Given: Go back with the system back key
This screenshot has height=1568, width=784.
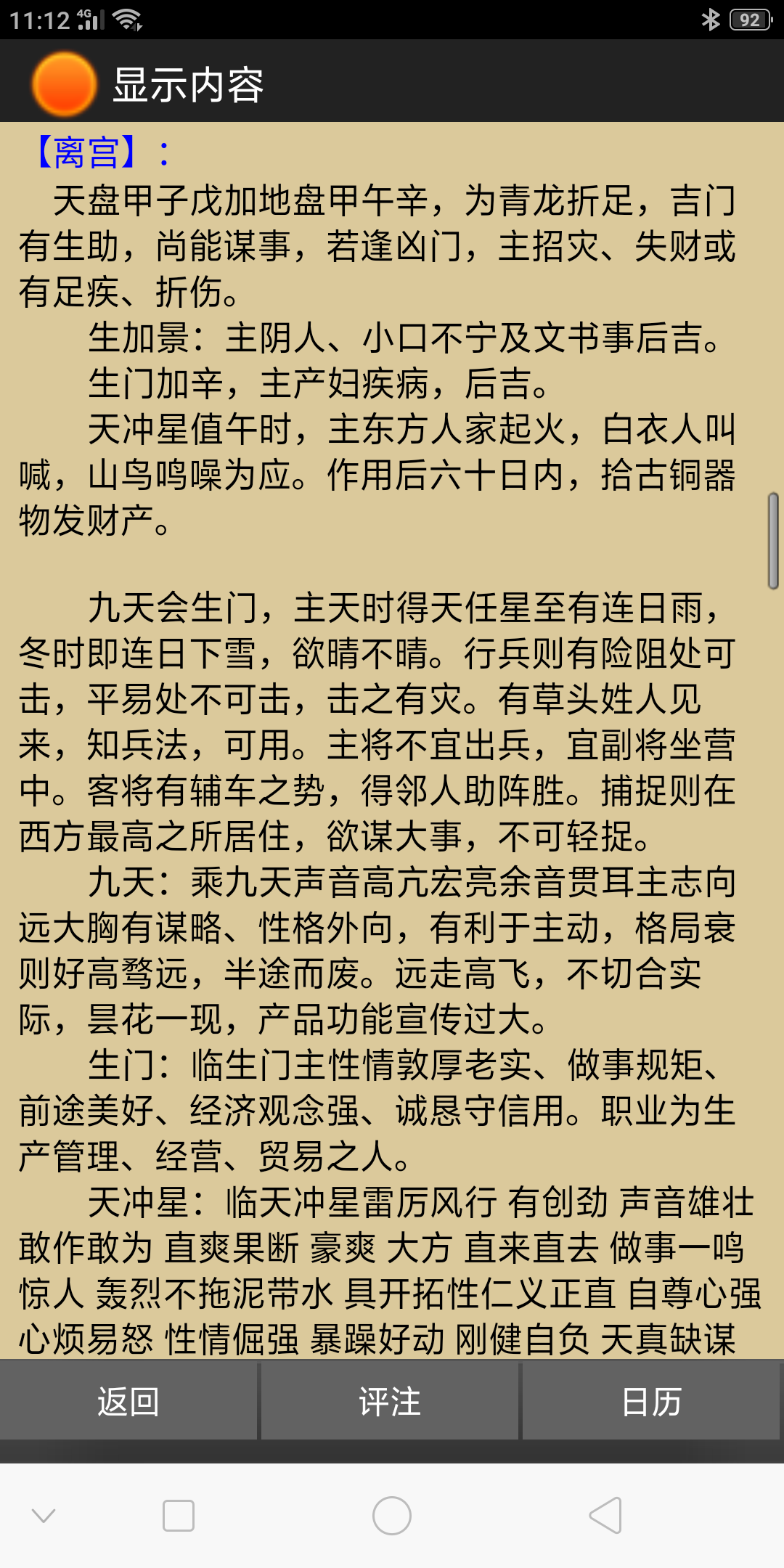Looking at the screenshot, I should coord(606,1516).
